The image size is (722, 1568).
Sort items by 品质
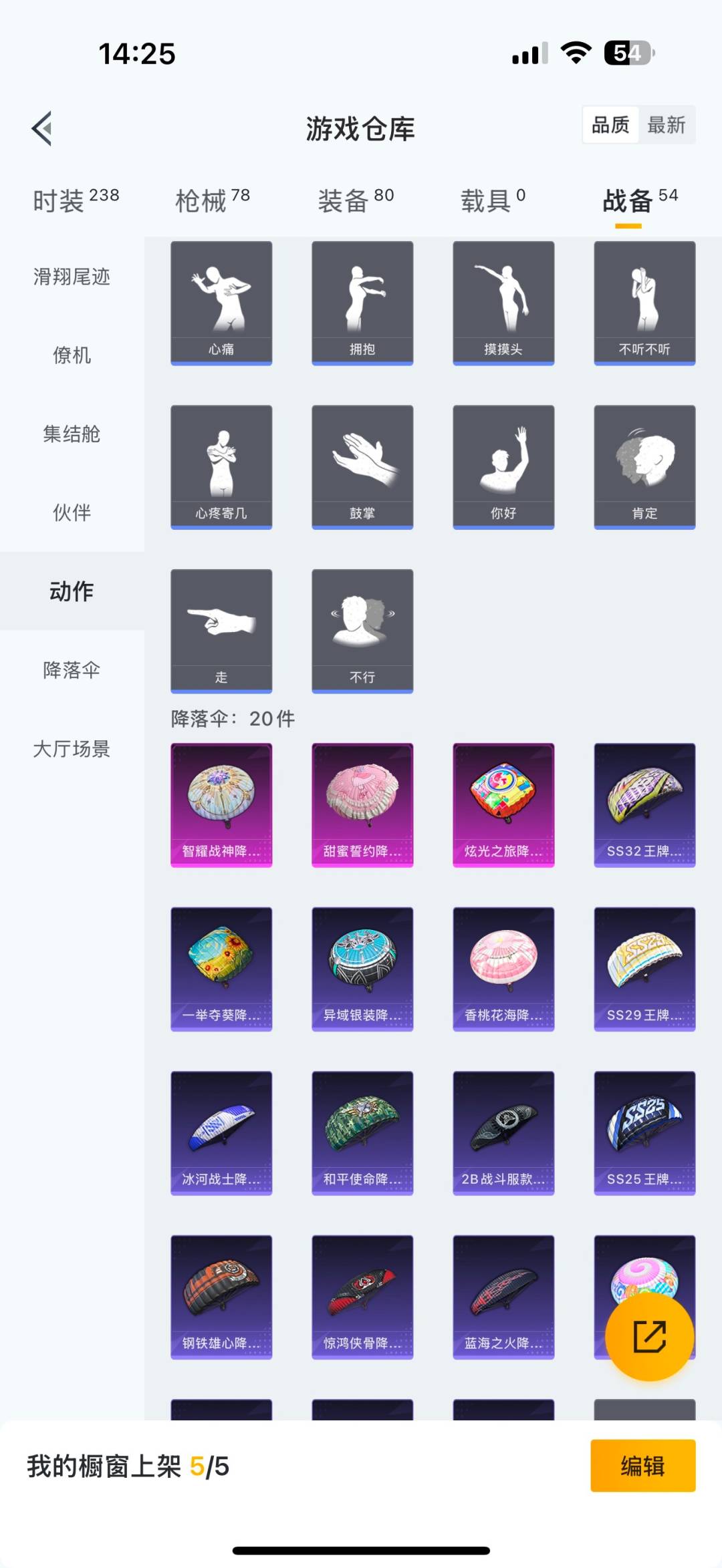(x=610, y=125)
